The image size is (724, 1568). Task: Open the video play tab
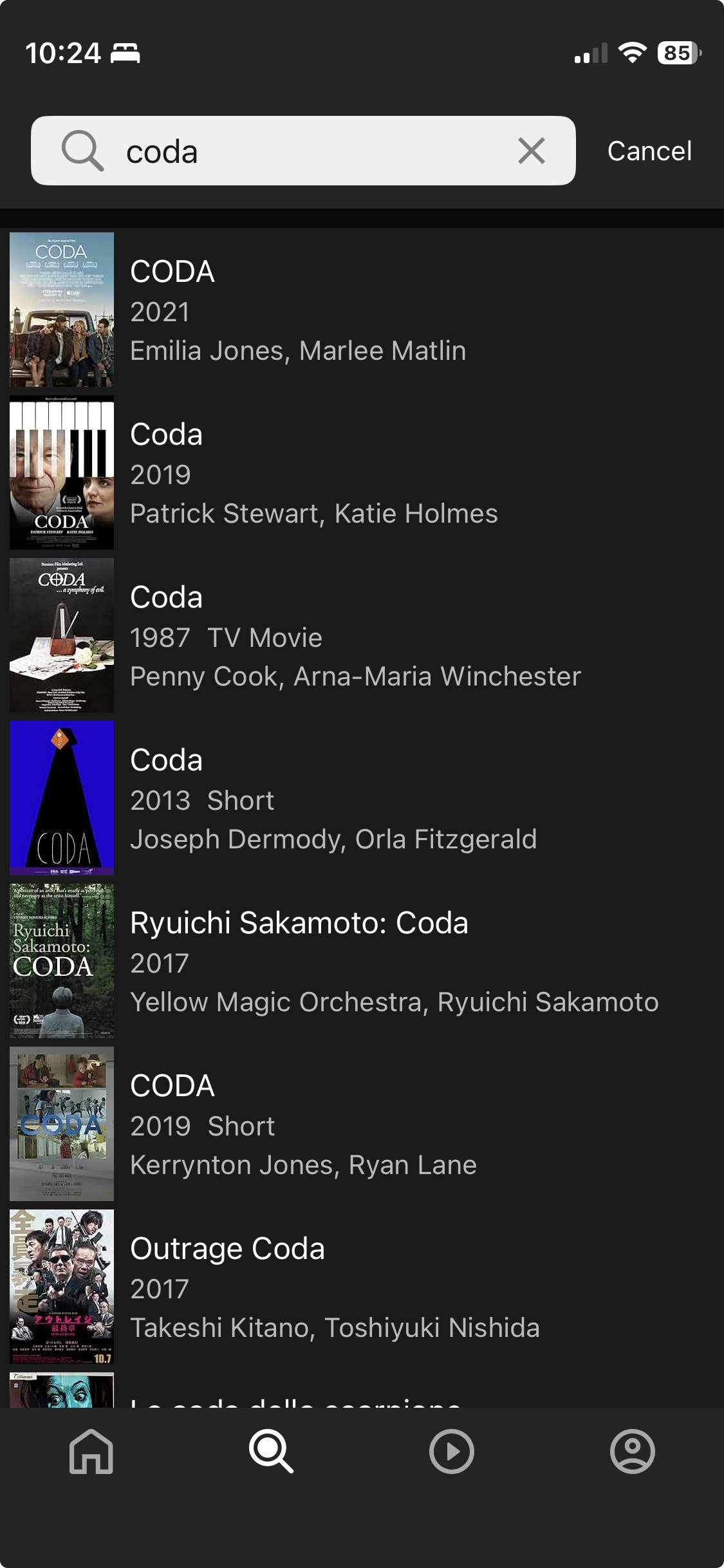452,1451
